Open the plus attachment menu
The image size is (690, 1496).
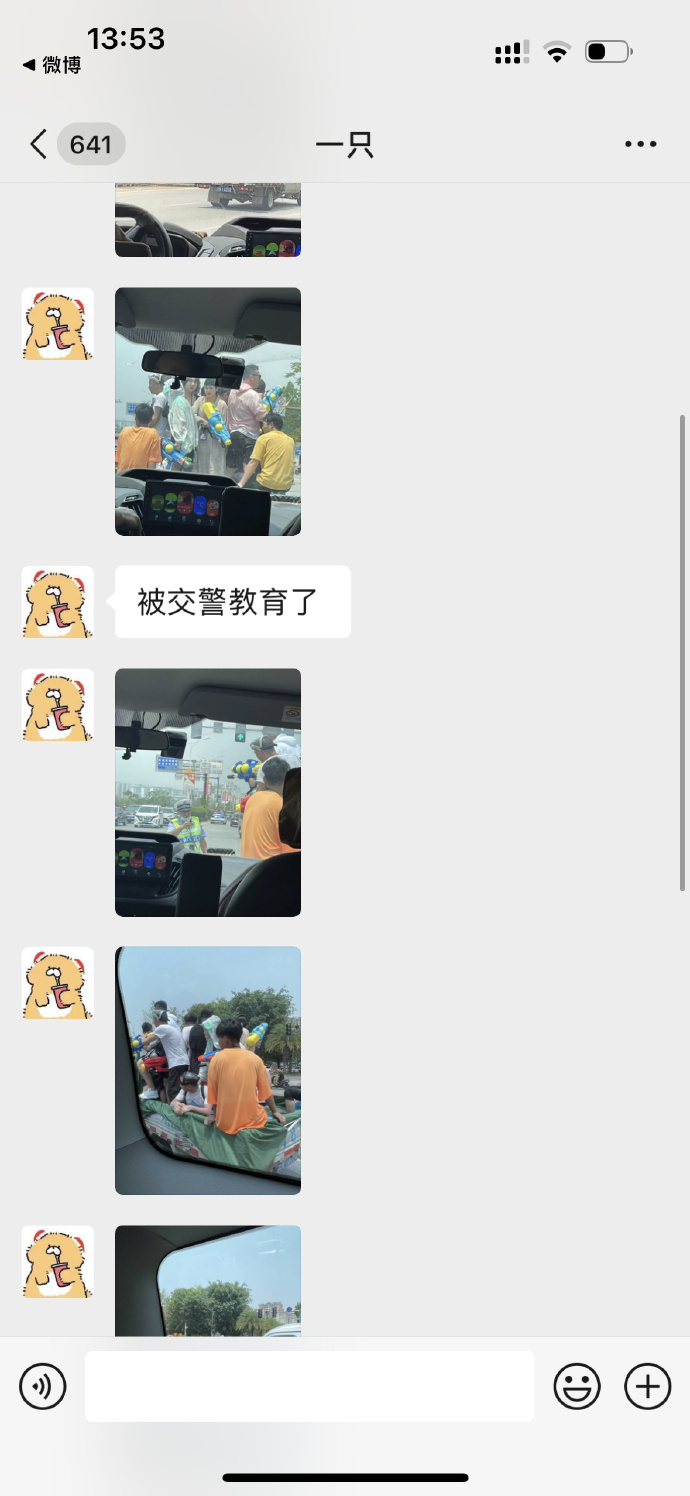(x=647, y=1387)
